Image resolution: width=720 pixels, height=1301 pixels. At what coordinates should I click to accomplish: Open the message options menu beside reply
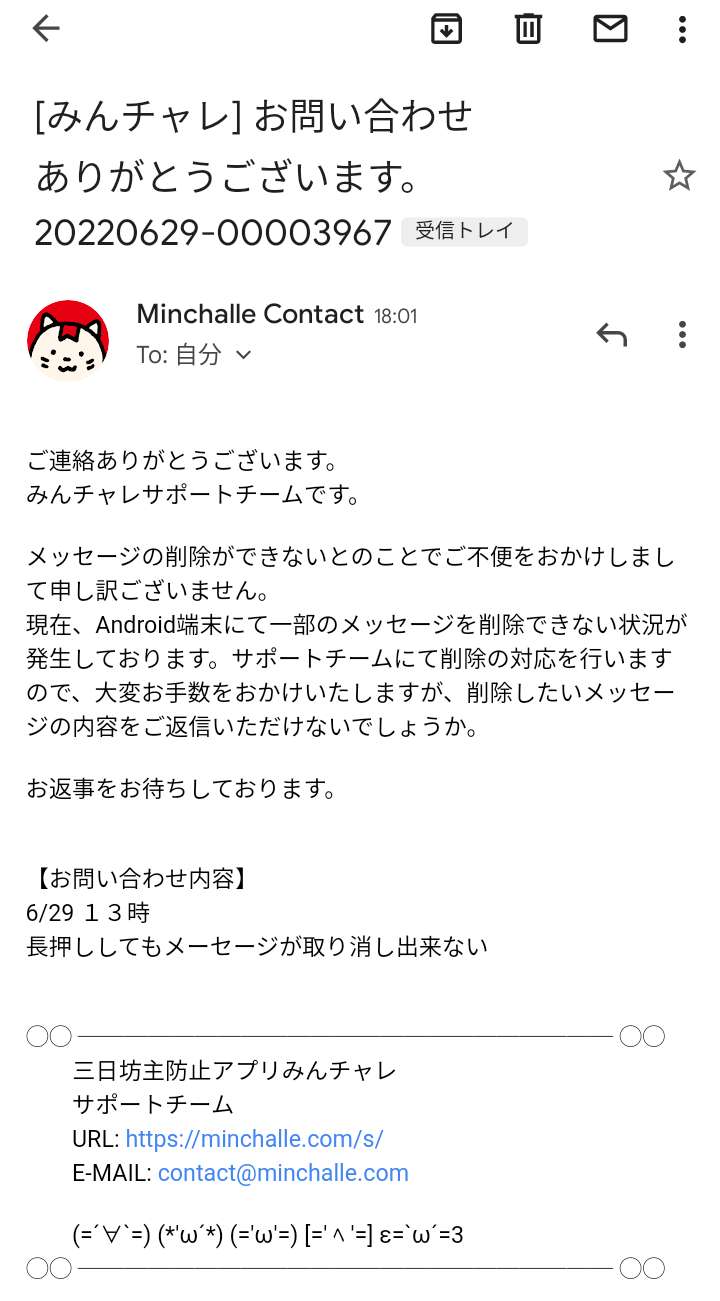click(682, 334)
